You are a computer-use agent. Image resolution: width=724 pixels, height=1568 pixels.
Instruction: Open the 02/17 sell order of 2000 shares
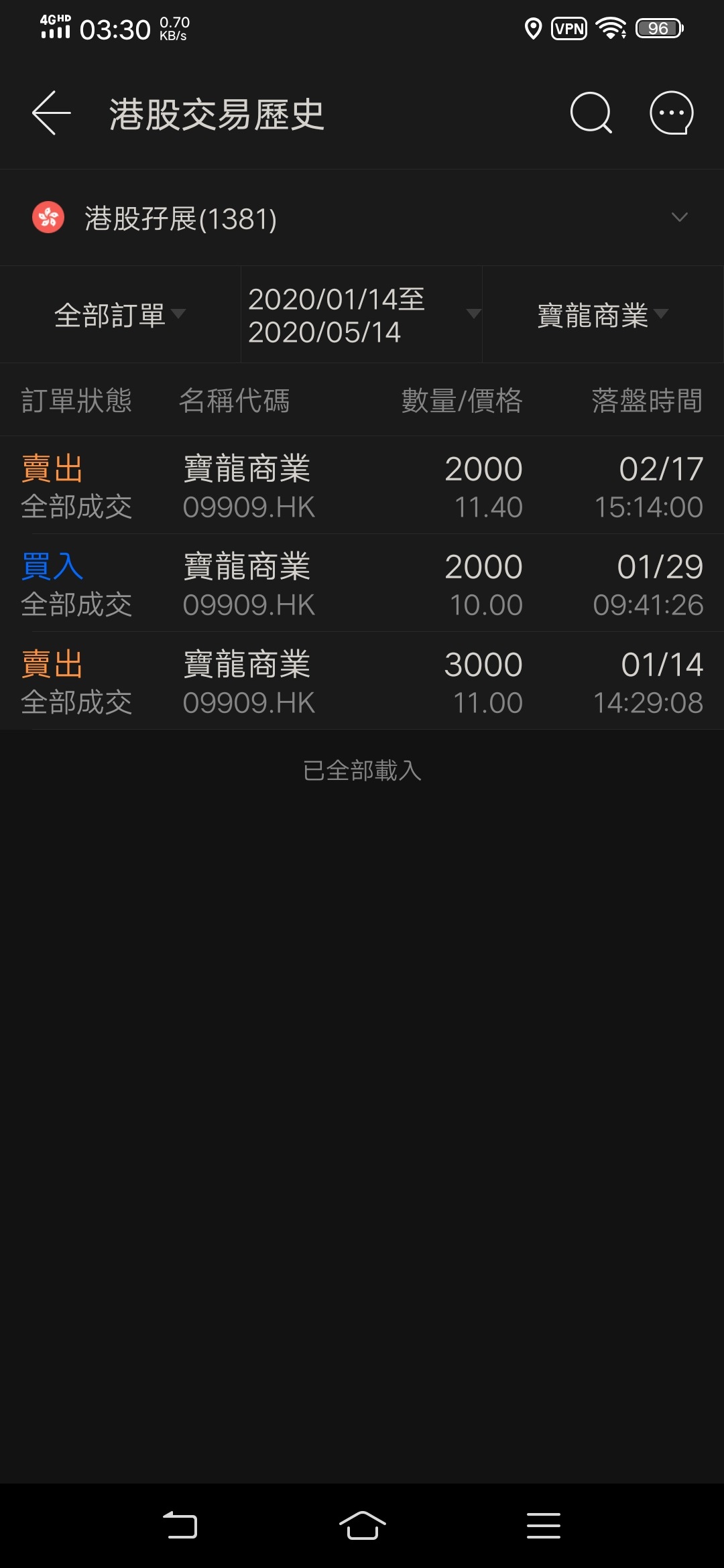click(362, 486)
